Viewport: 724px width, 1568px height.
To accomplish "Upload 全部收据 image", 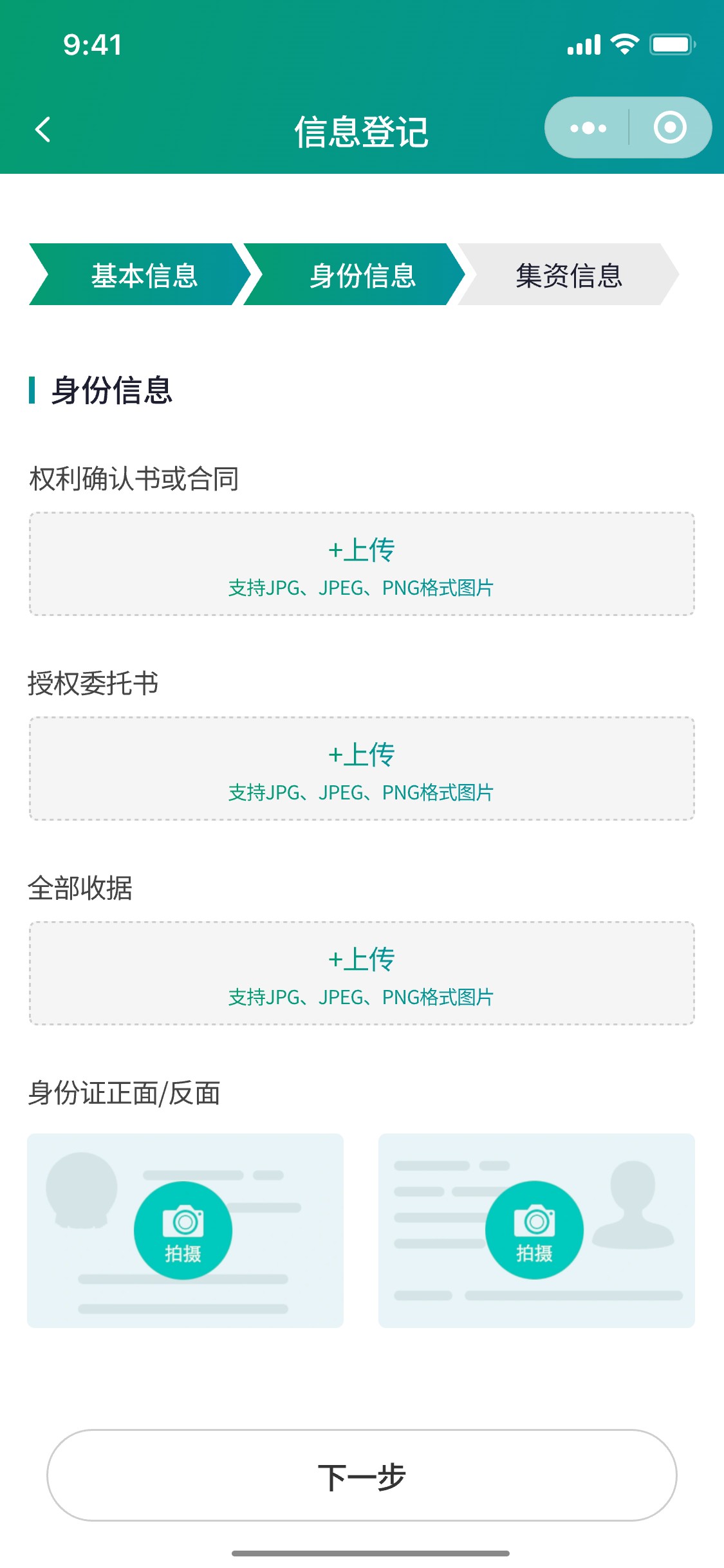I will 362,973.
